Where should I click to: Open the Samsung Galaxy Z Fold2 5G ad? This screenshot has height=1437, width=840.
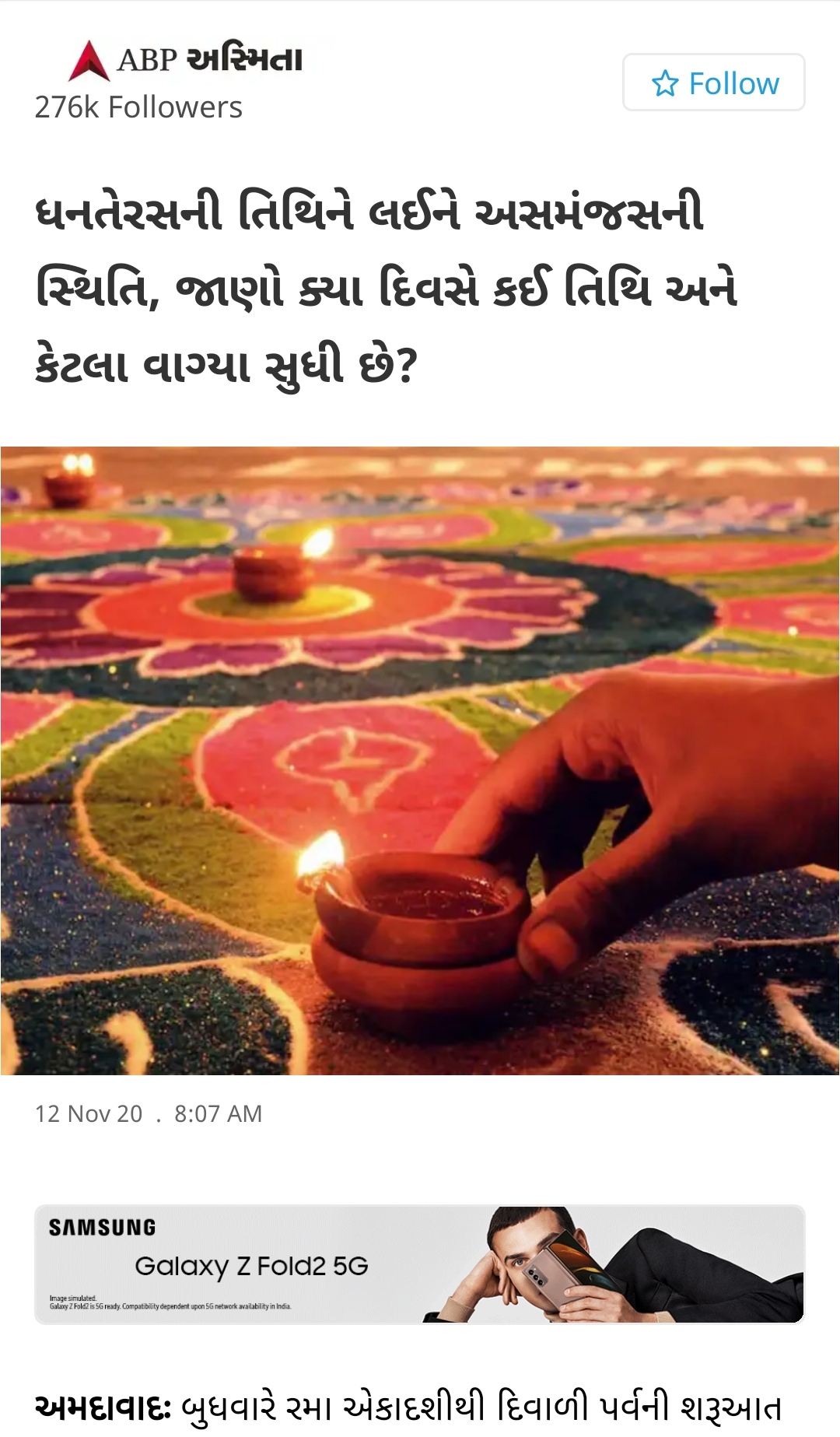419,1264
